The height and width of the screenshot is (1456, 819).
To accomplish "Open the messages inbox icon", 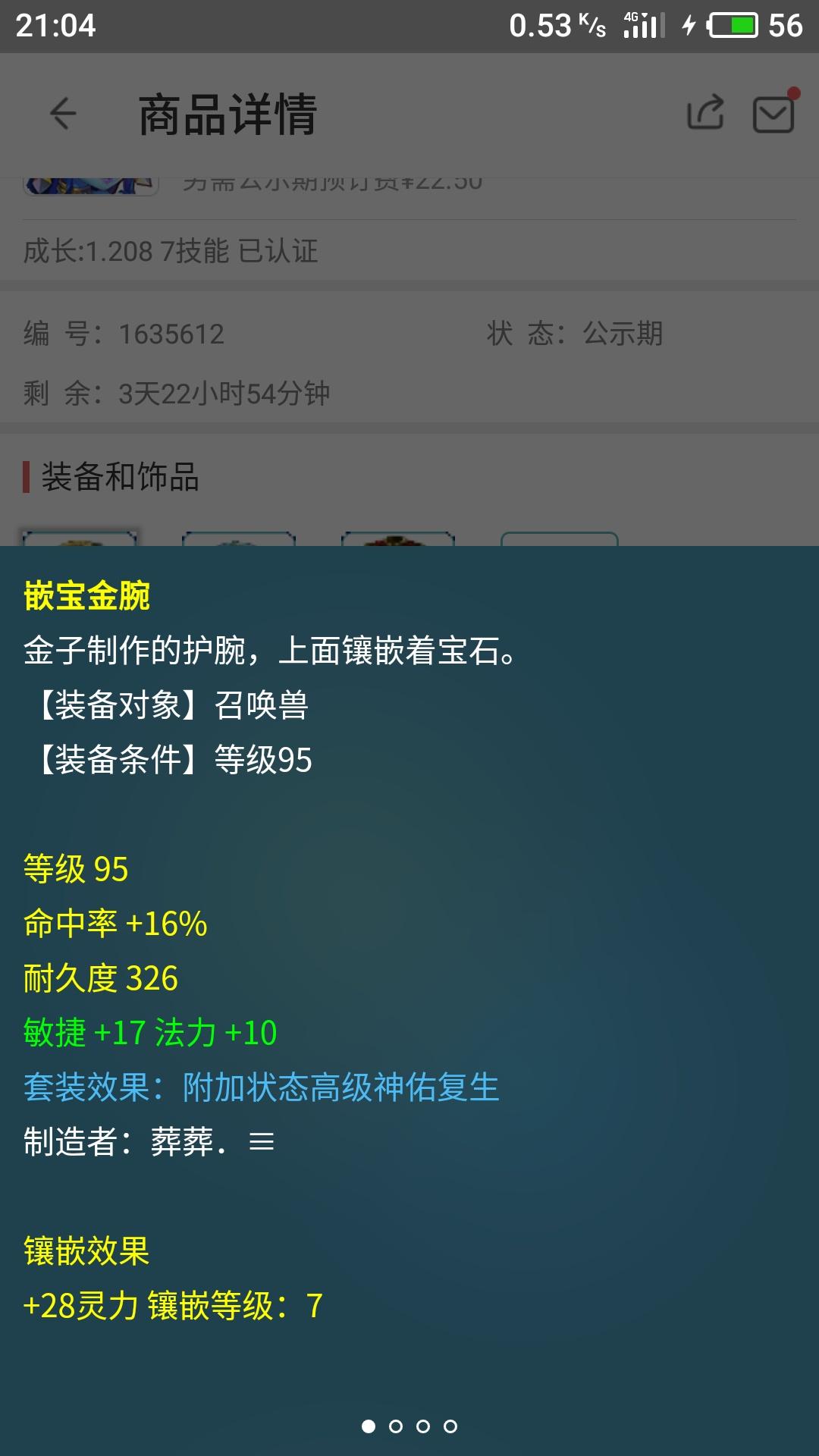I will pos(773,114).
